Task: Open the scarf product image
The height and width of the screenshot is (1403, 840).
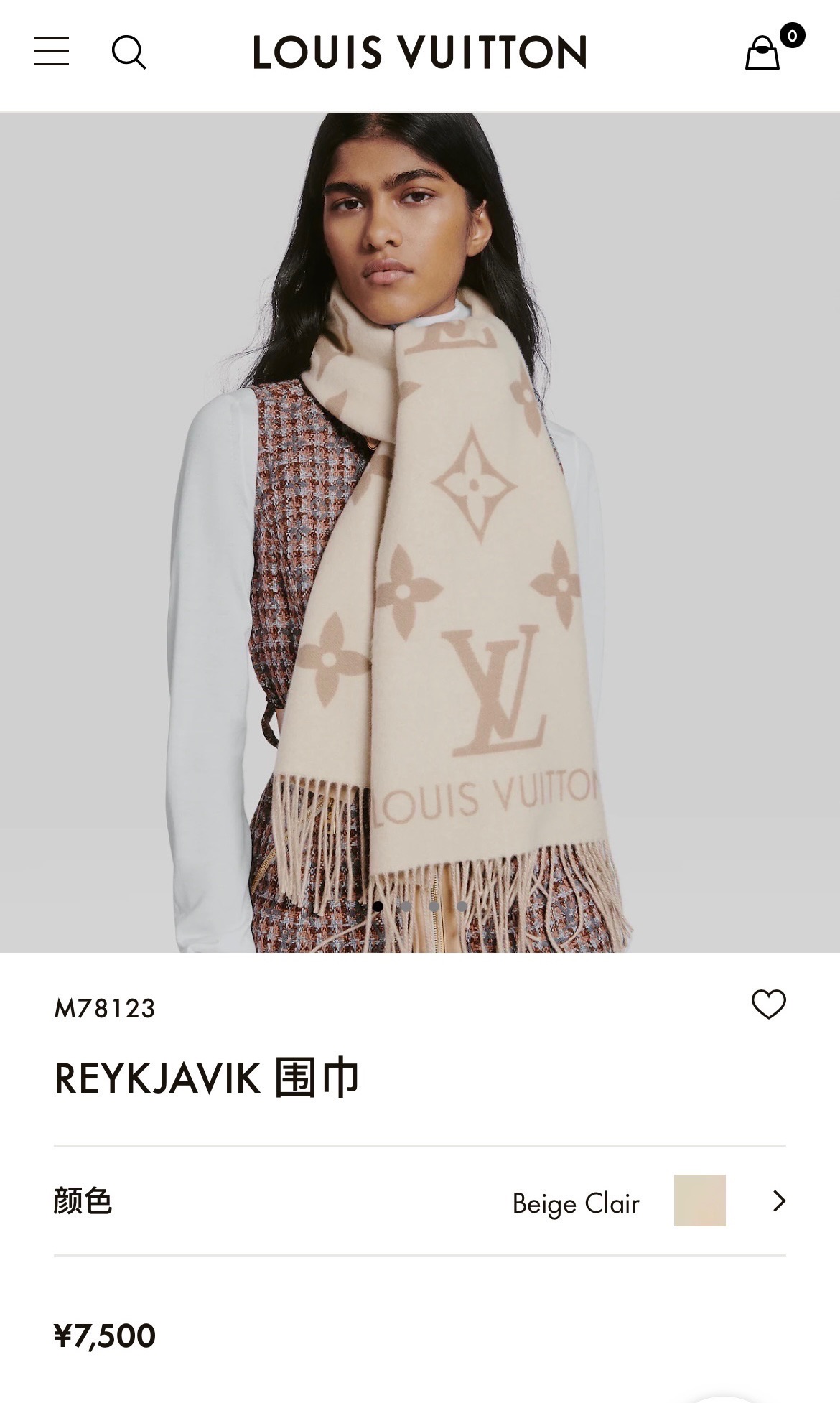Action: coord(420,533)
